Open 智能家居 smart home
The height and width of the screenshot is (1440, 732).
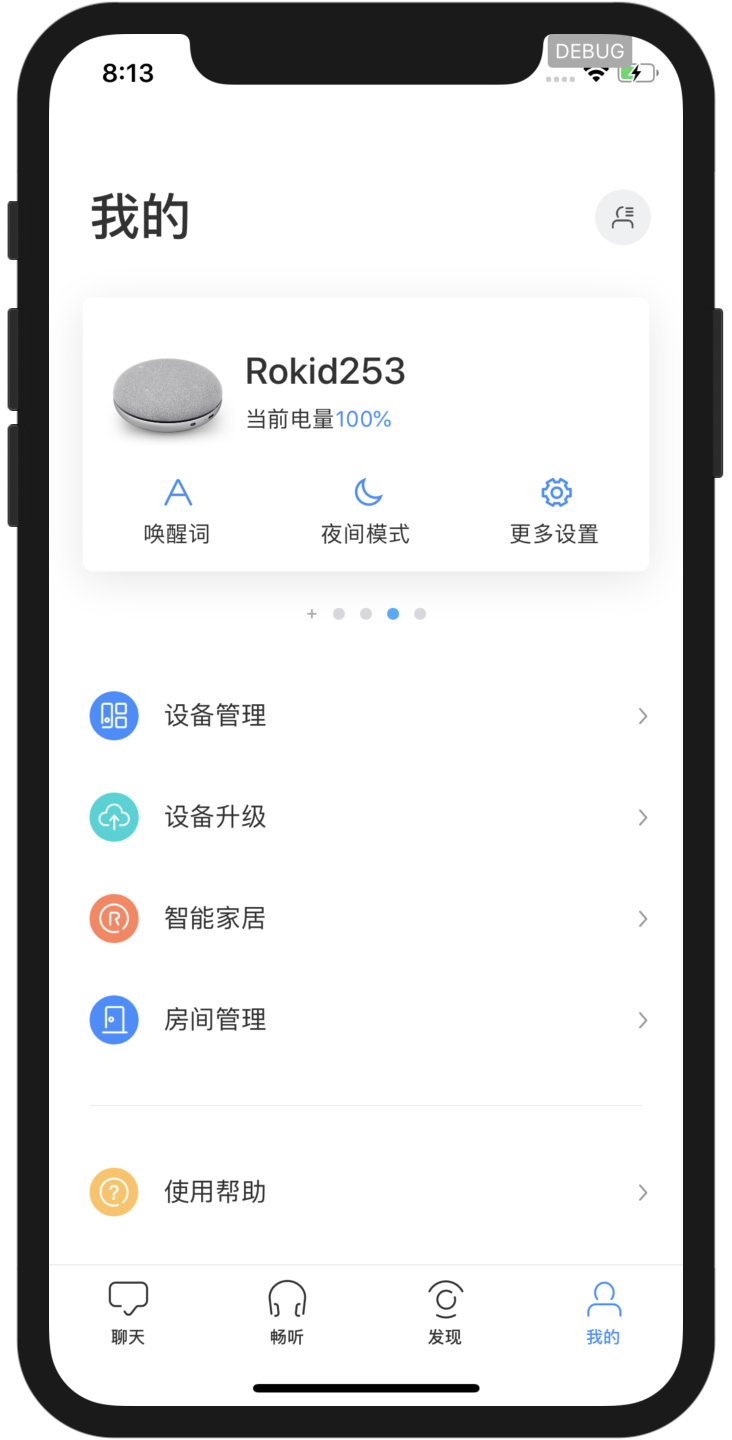click(x=366, y=918)
